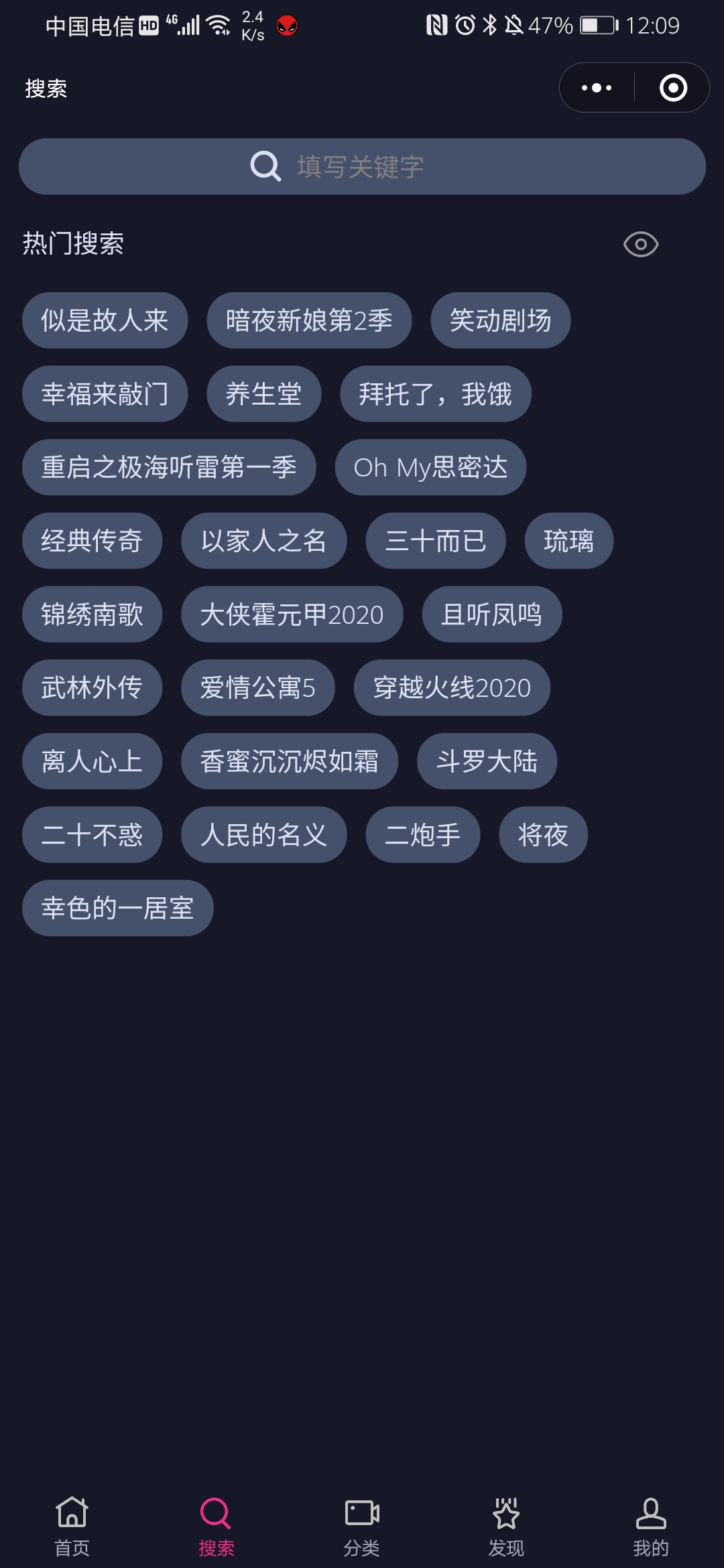Select the 斗罗大陆 chip
This screenshot has height=1568, width=724.
487,761
